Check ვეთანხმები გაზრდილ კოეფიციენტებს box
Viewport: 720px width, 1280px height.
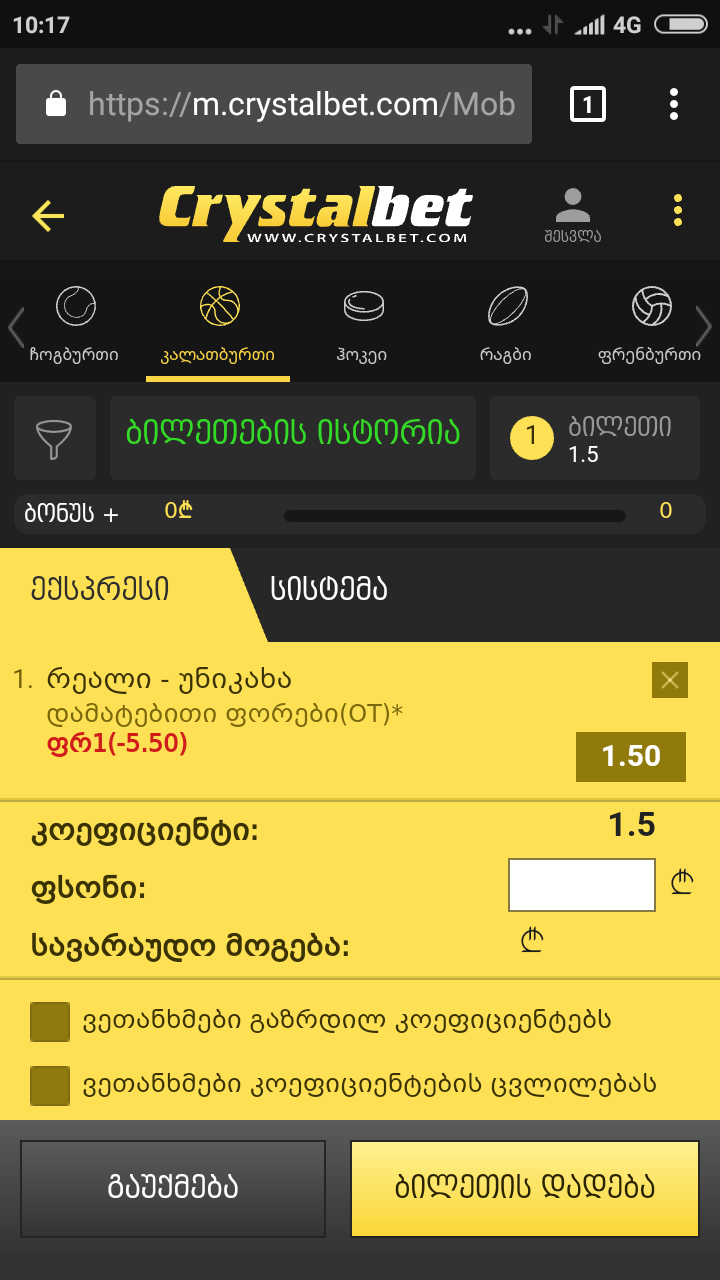click(x=50, y=1021)
